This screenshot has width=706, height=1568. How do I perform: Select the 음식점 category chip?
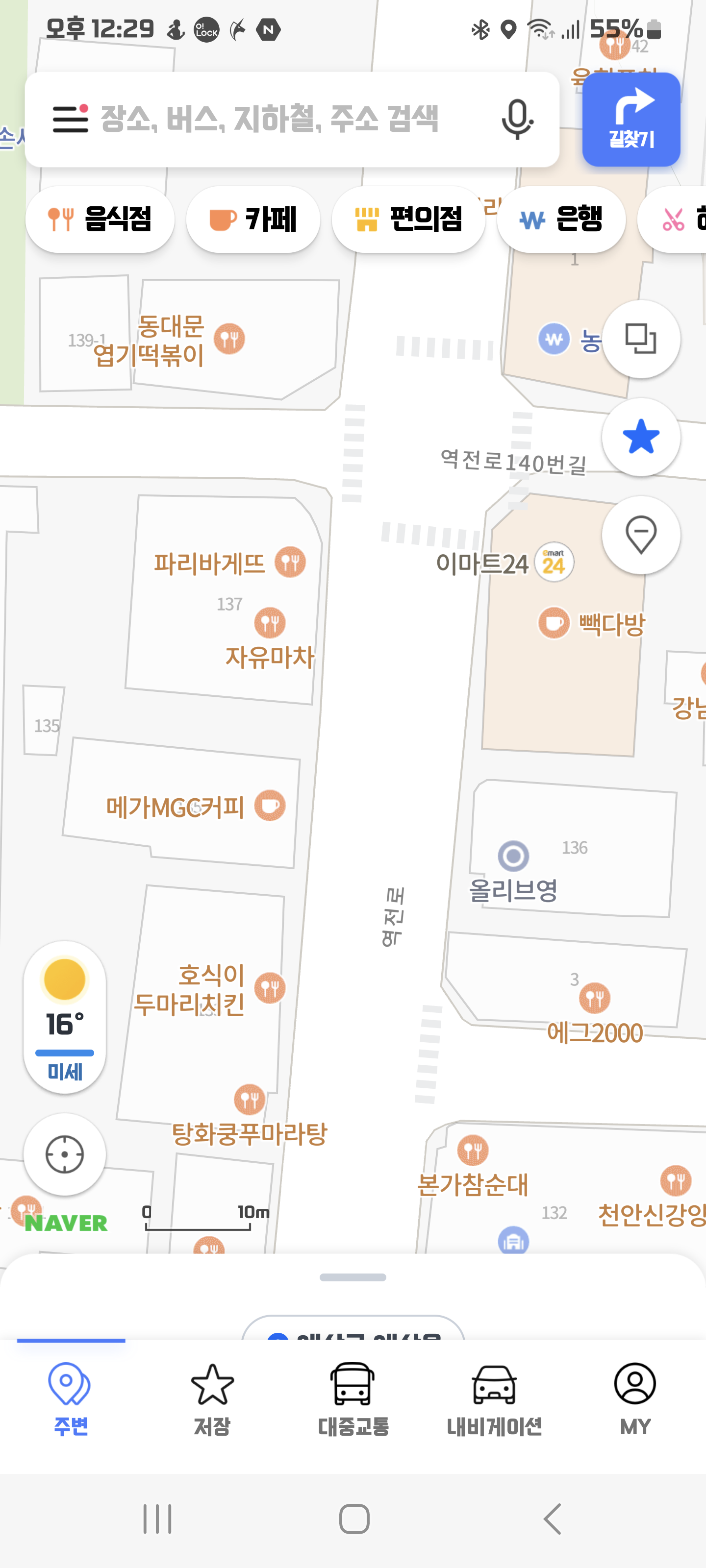100,219
